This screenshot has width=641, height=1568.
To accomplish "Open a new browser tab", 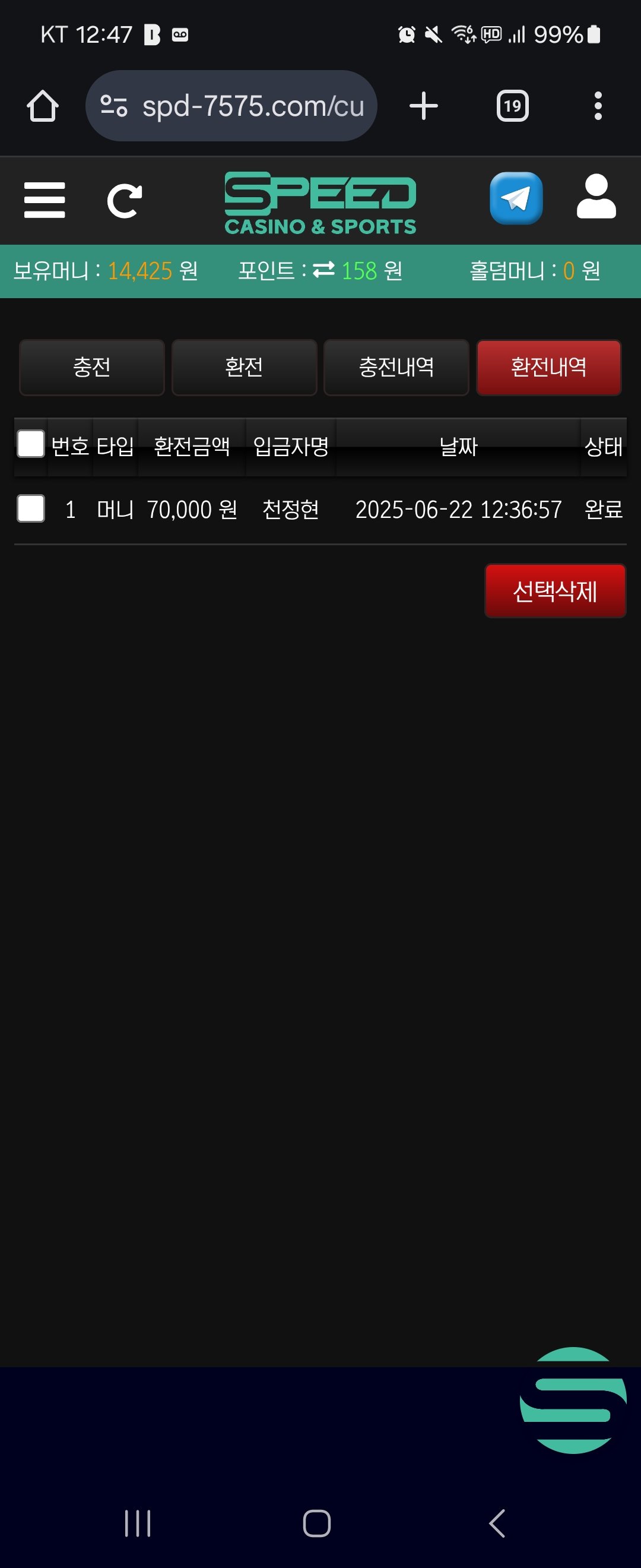I will point(423,106).
